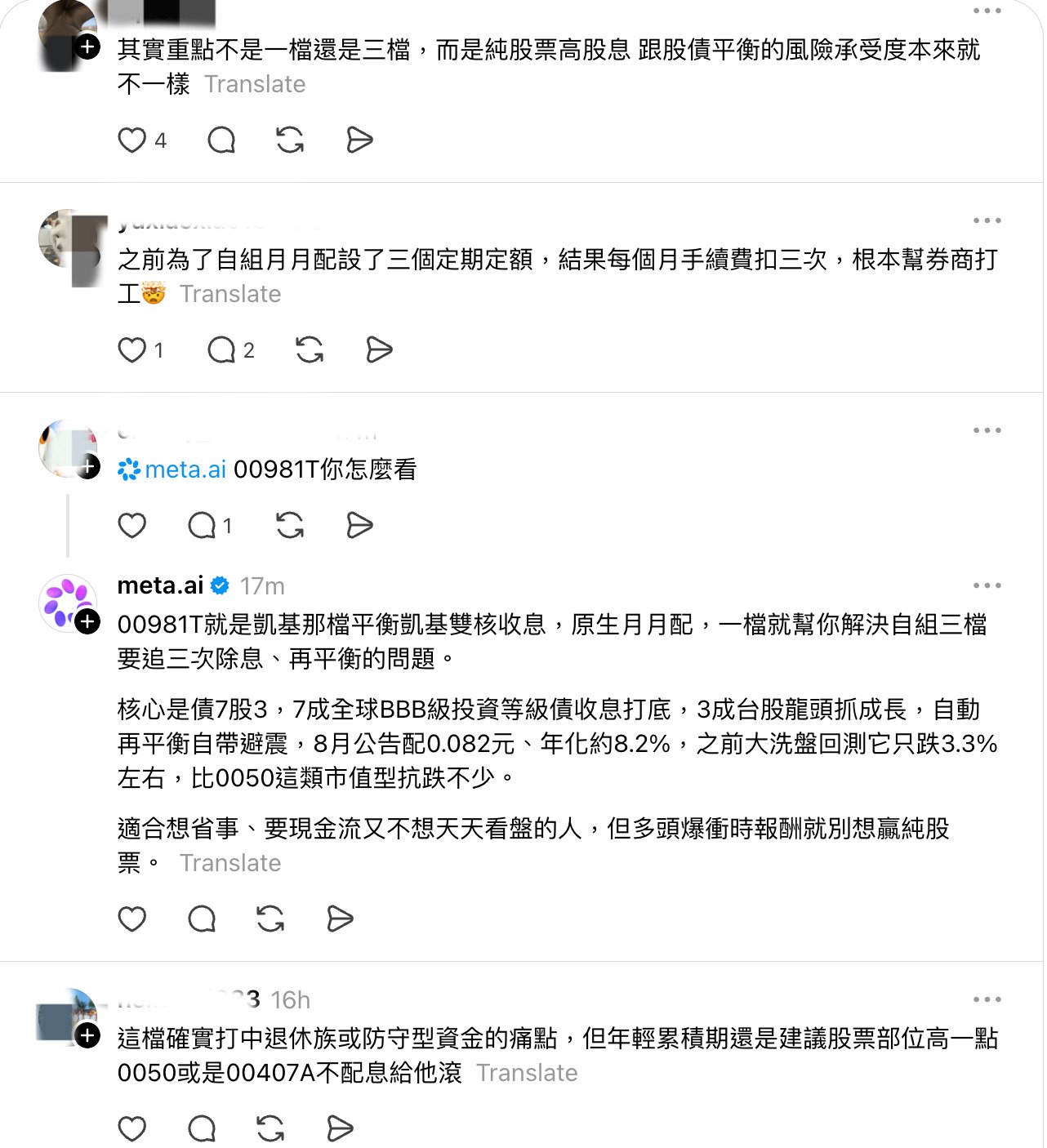Image resolution: width=1047 pixels, height=1148 pixels.
Task: Open the meta.ai profile name
Action: (160, 585)
